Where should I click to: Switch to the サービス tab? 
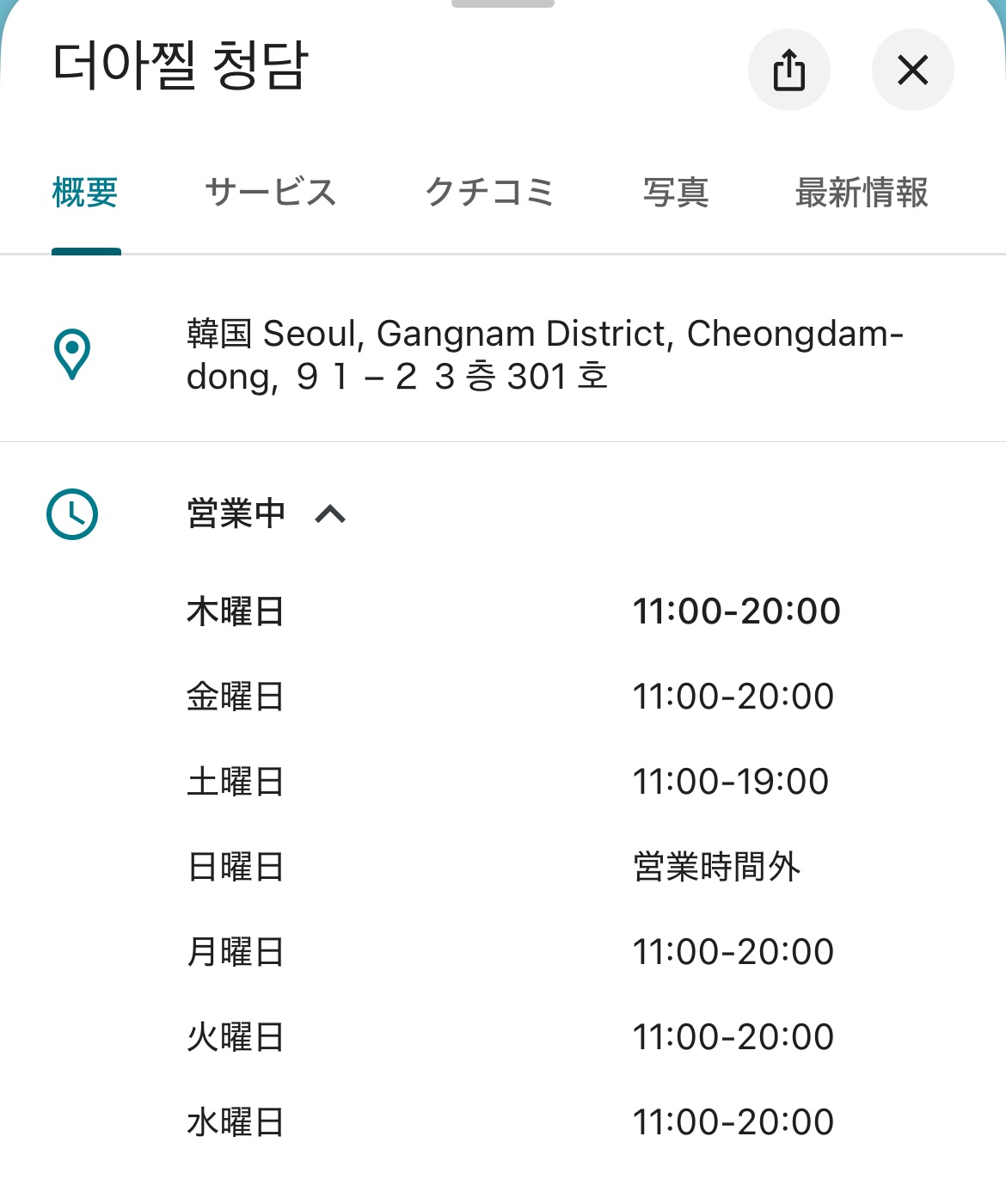click(x=271, y=193)
